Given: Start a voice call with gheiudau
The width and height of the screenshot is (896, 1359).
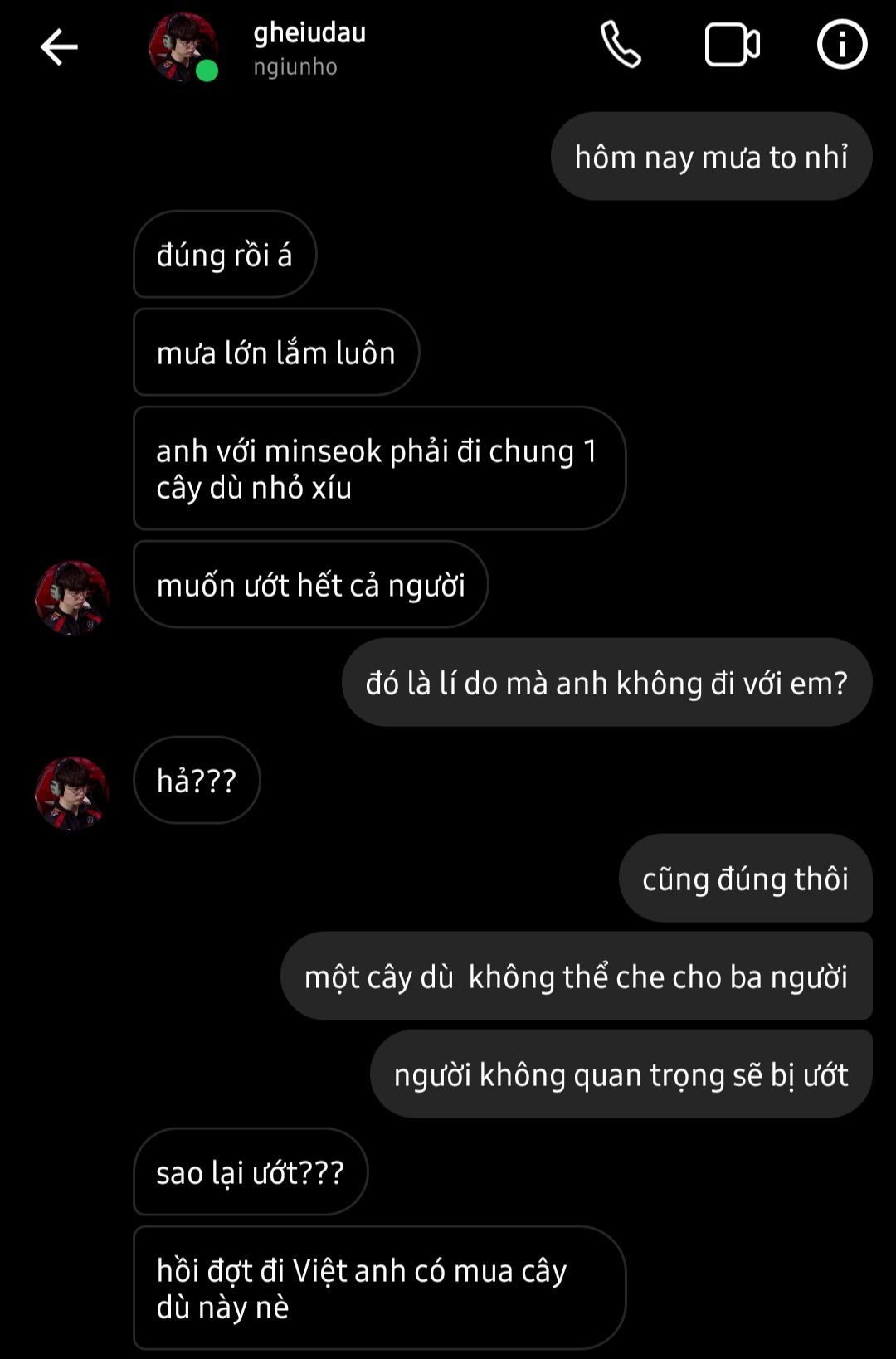Looking at the screenshot, I should pos(621,45).
